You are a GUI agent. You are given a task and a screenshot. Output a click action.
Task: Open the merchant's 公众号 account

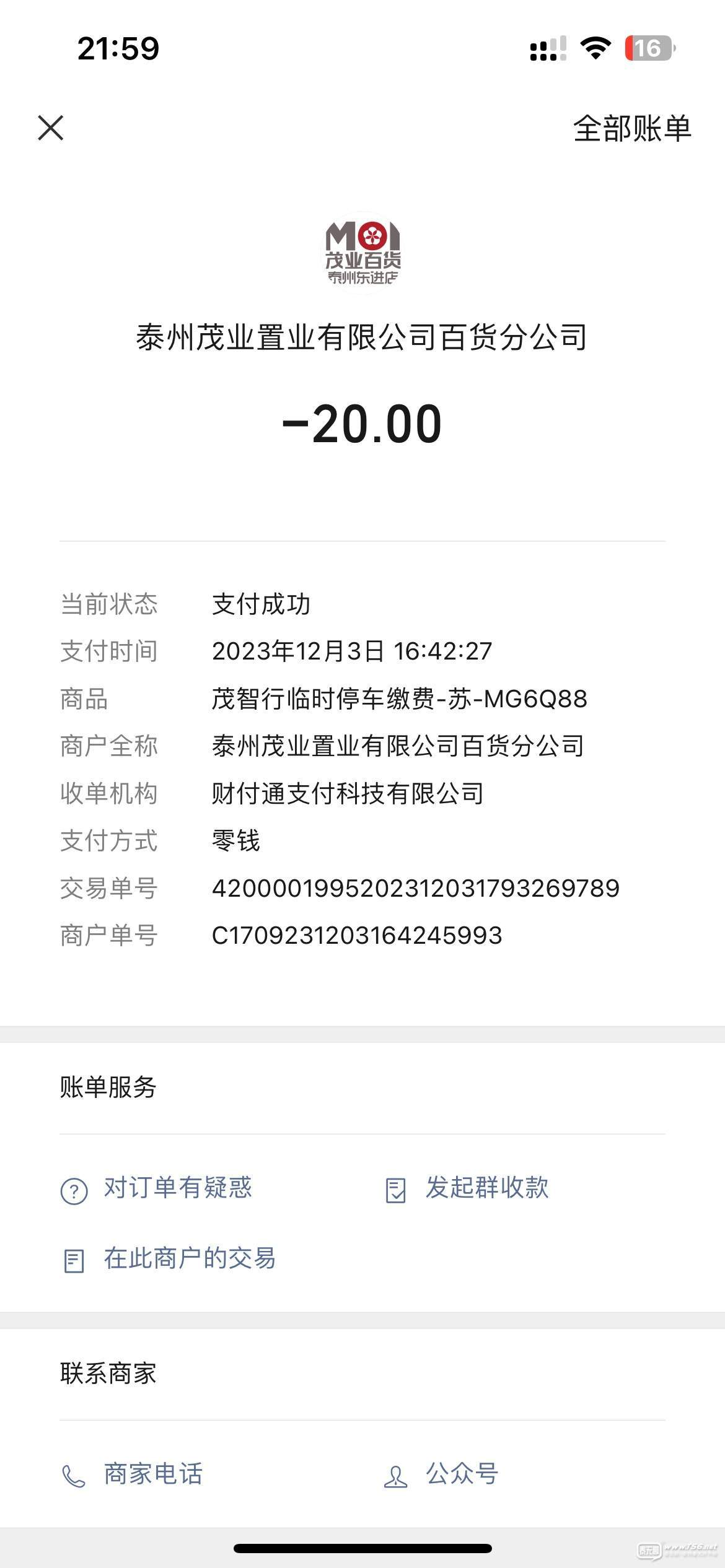(441, 1474)
